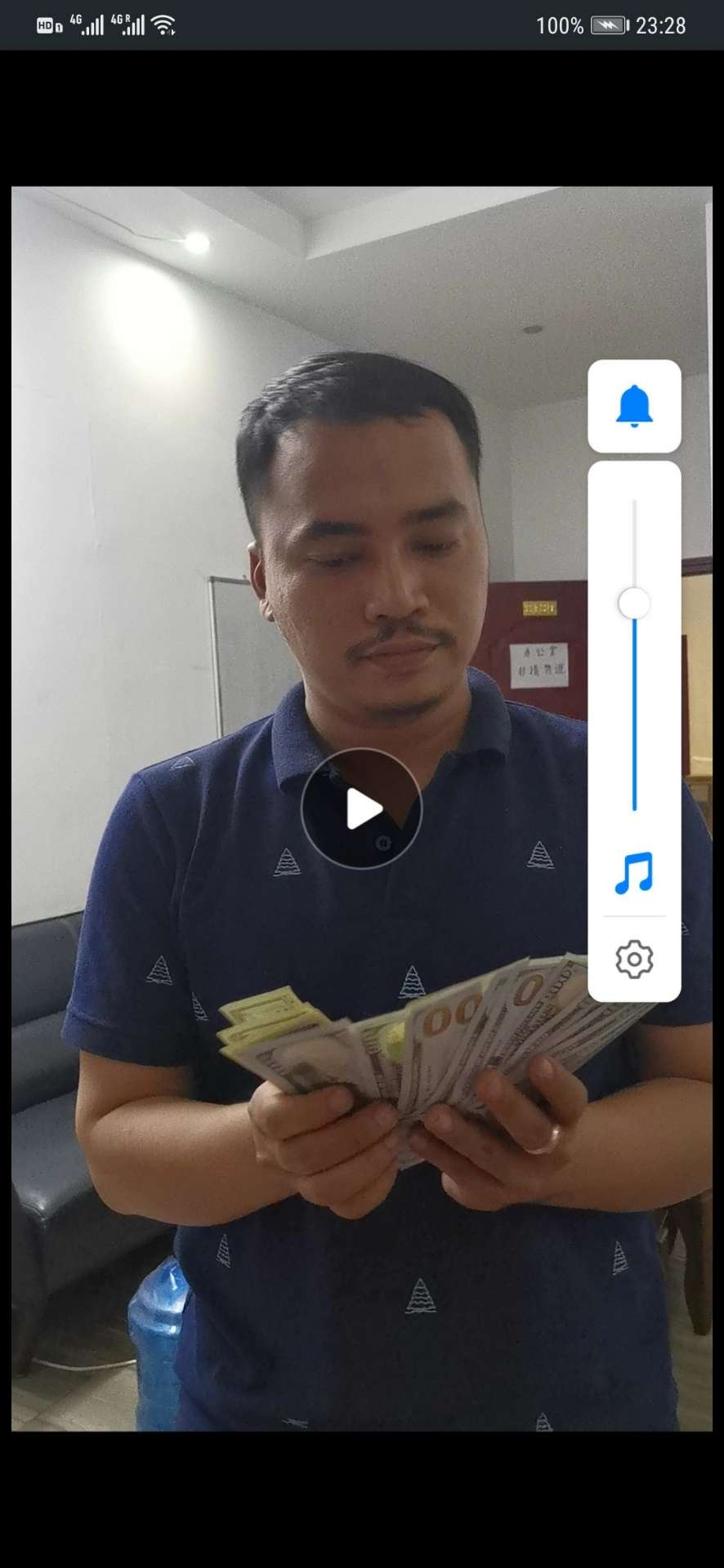Toggle the ringer mode bell icon

click(x=634, y=406)
